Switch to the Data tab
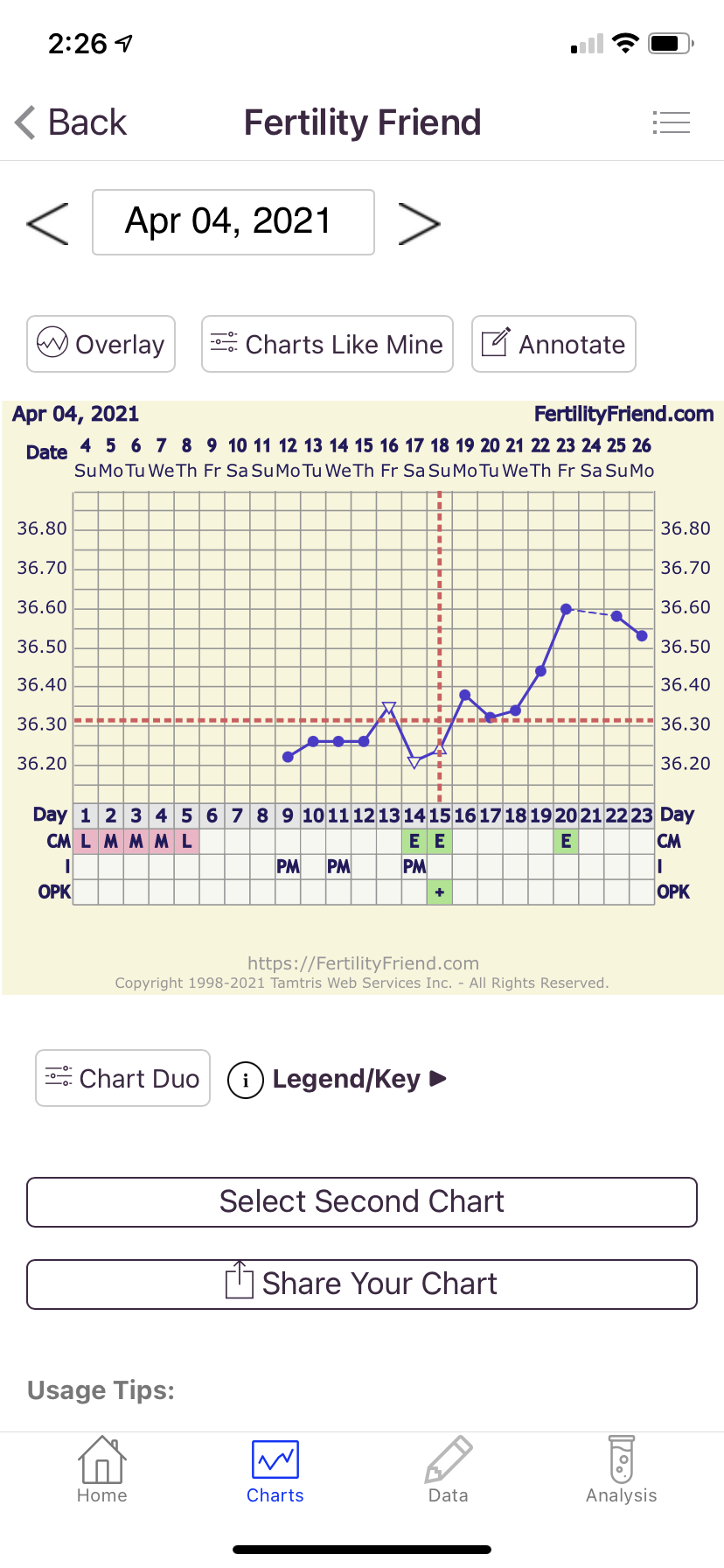 (449, 1470)
